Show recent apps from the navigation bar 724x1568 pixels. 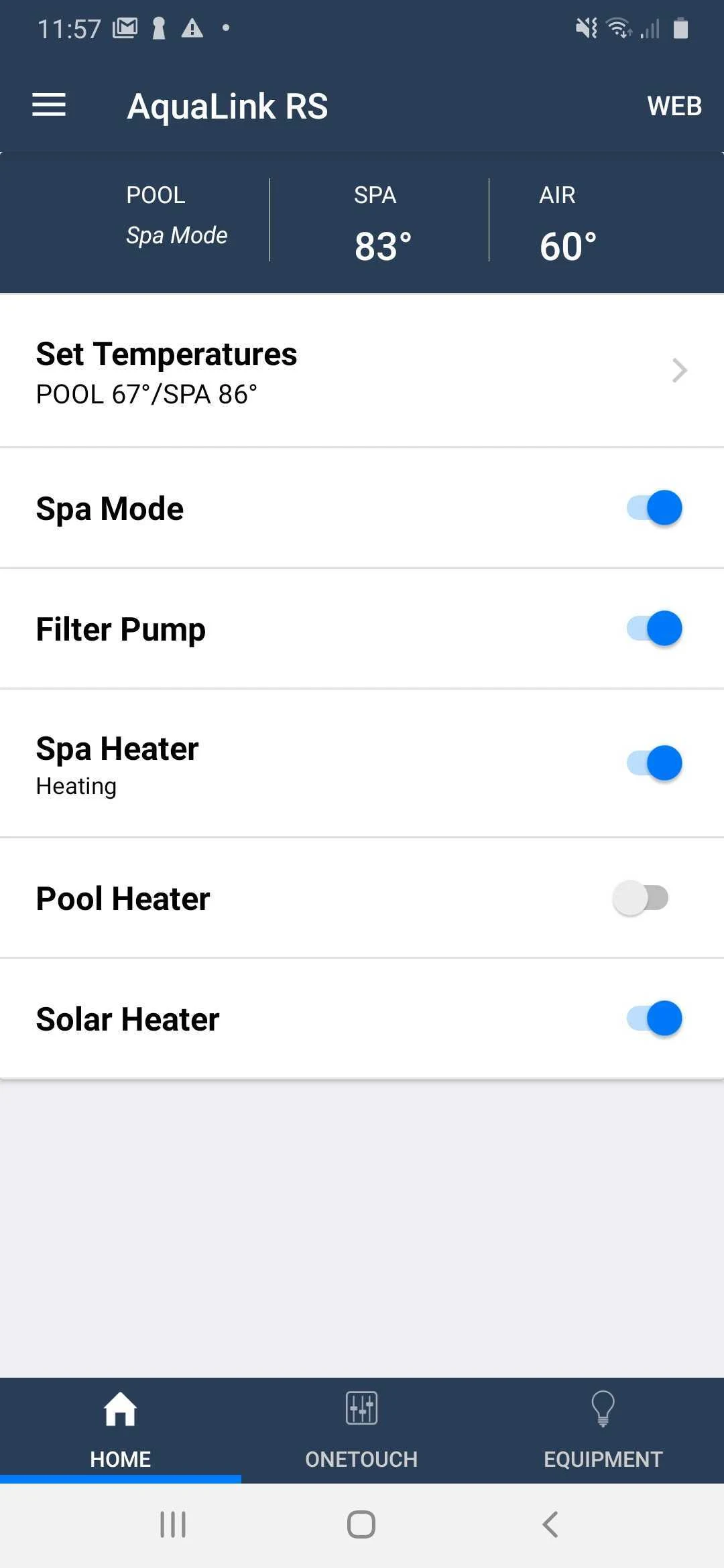point(173,1524)
